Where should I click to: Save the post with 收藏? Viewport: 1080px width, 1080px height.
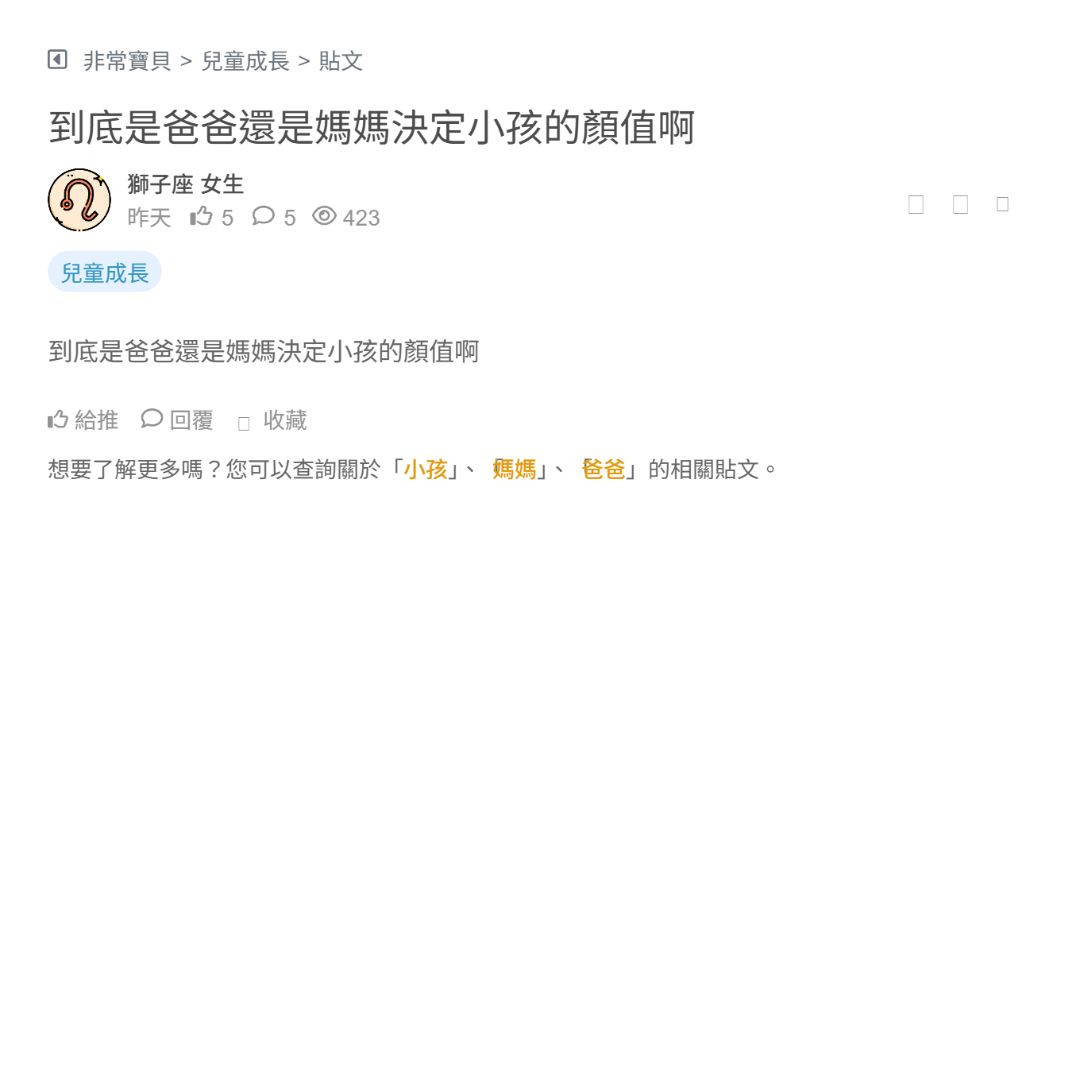273,421
